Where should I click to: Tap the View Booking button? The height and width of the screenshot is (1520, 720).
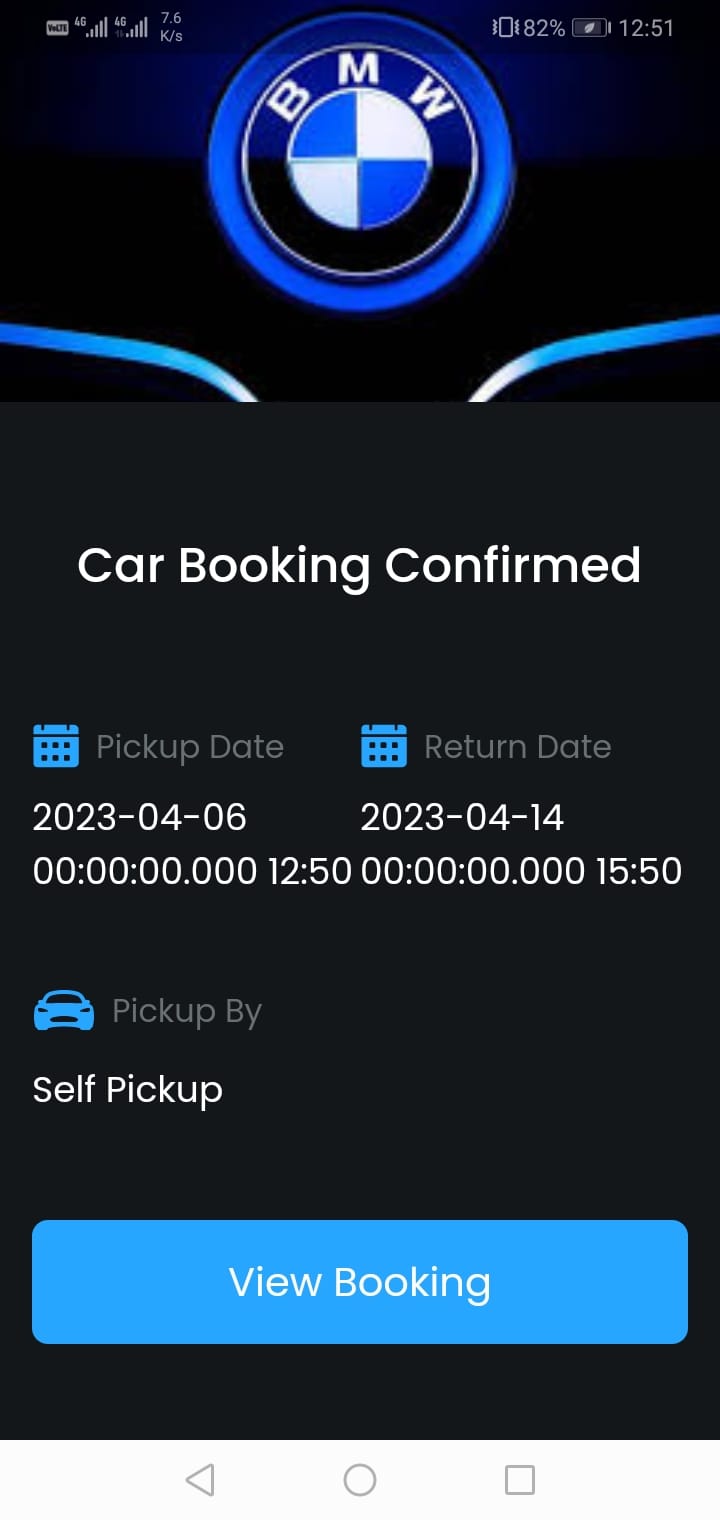click(360, 1281)
